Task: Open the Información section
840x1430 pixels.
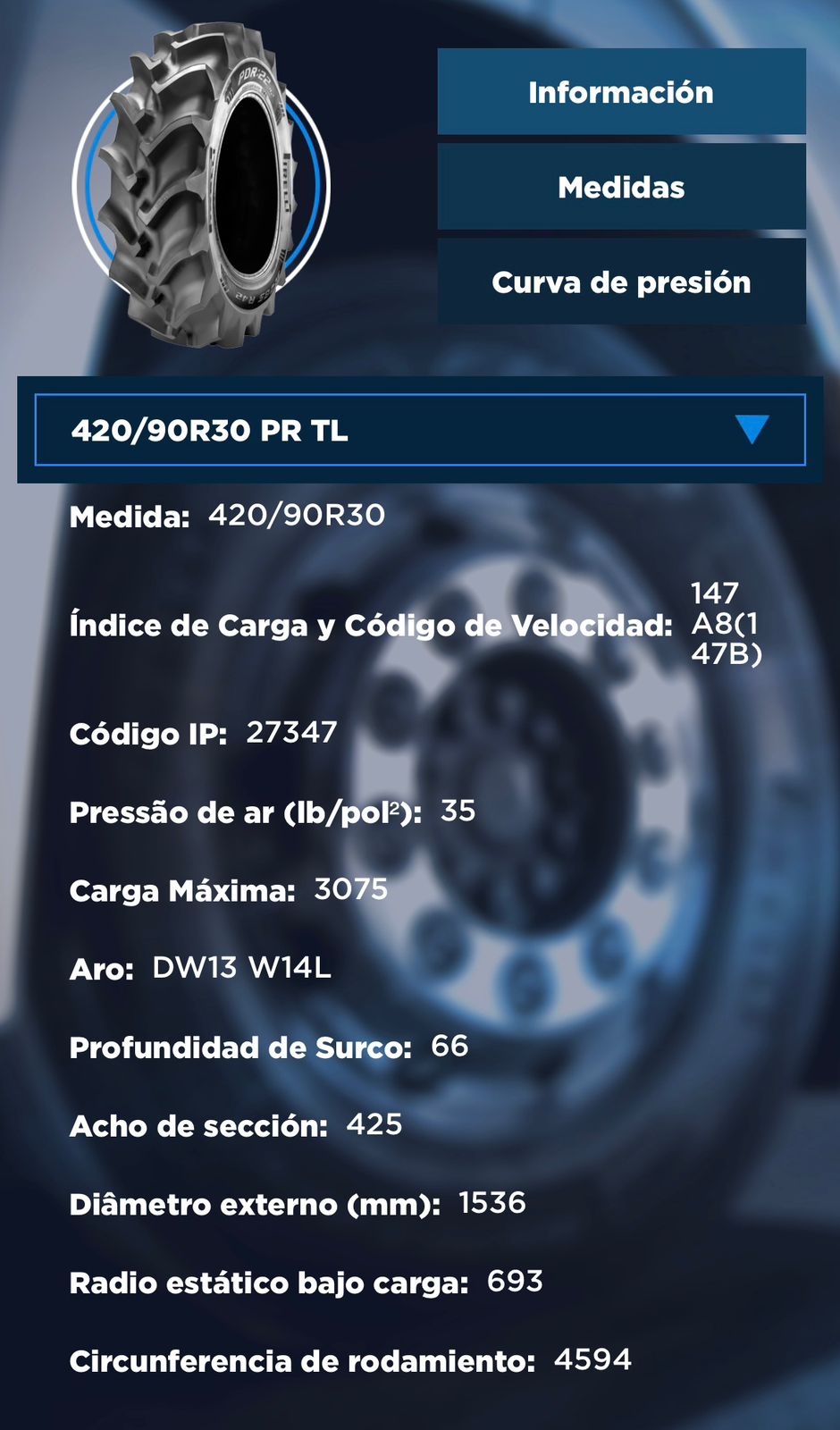Action: [x=621, y=92]
